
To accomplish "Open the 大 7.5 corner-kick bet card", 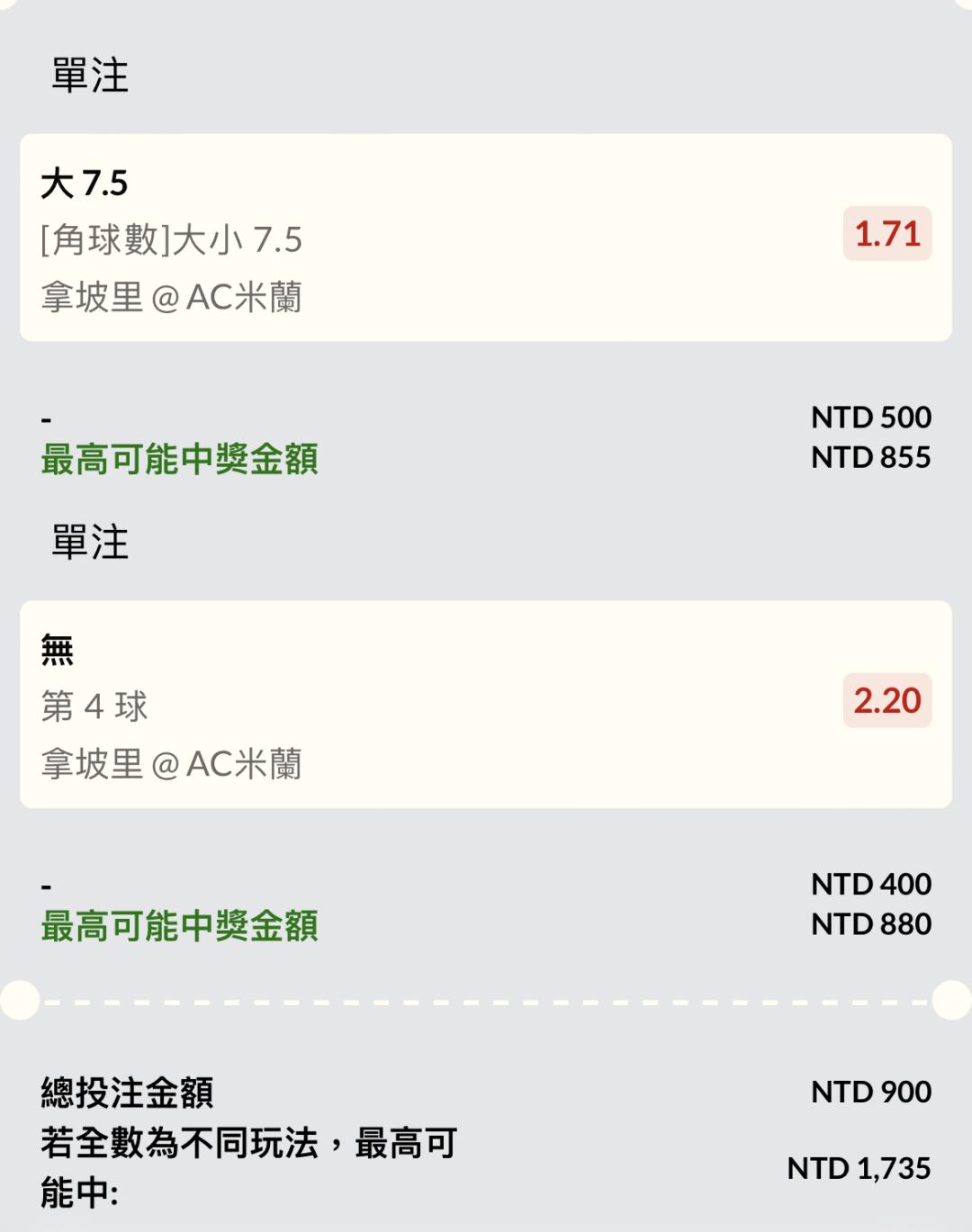I will 486,238.
